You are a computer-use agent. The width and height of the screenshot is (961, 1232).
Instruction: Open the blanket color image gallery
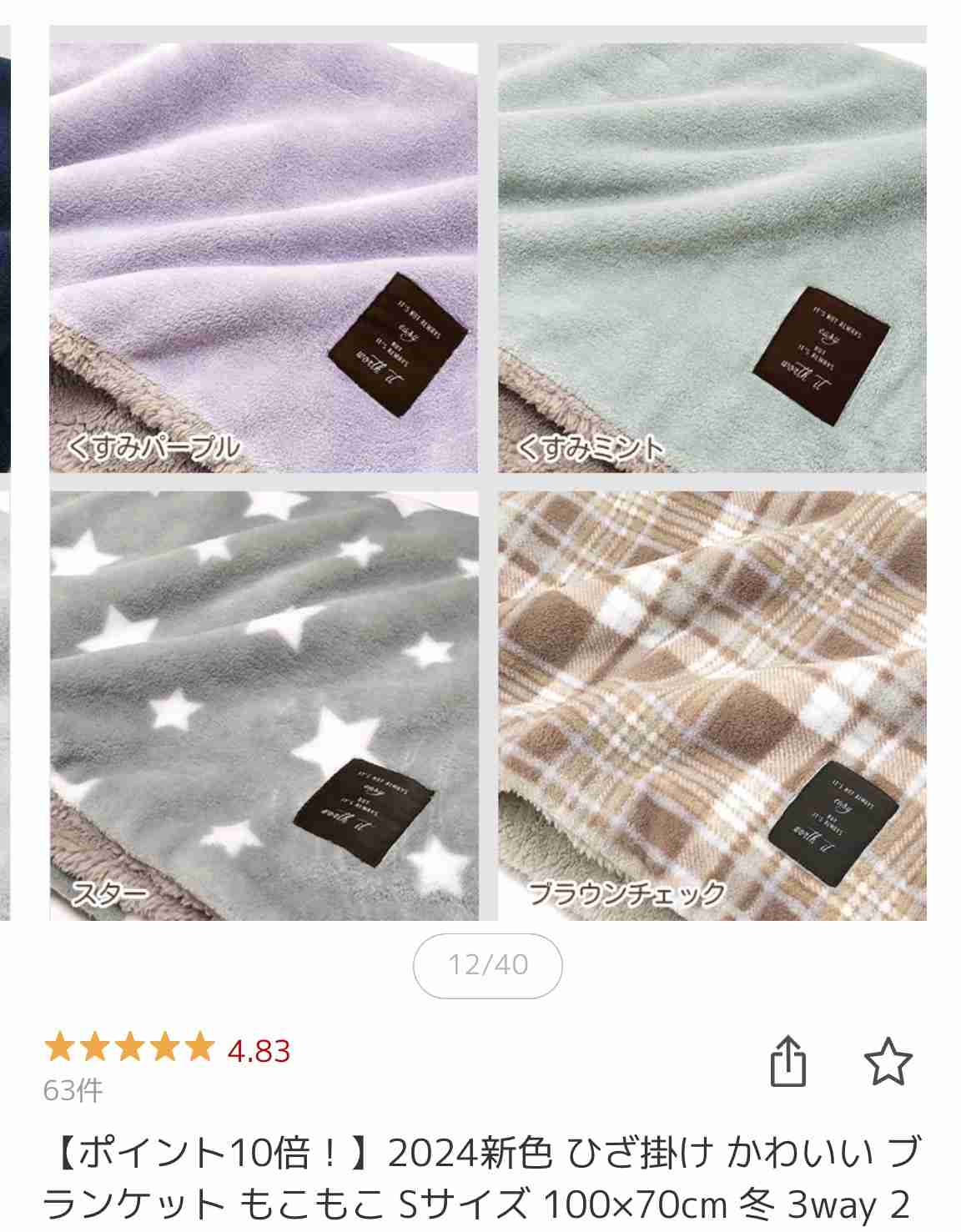click(x=487, y=475)
